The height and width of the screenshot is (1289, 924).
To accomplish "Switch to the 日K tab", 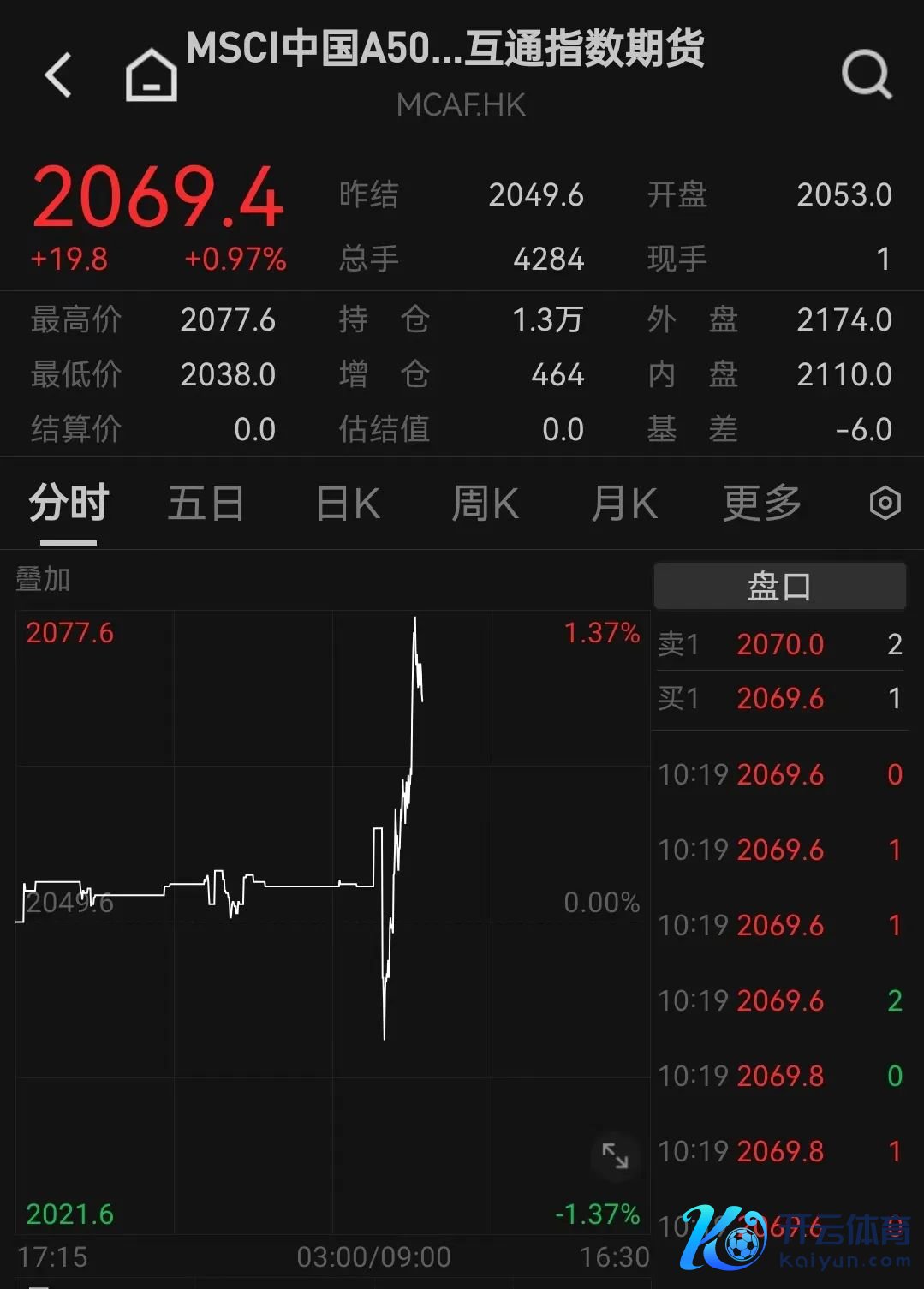I will tap(345, 504).
